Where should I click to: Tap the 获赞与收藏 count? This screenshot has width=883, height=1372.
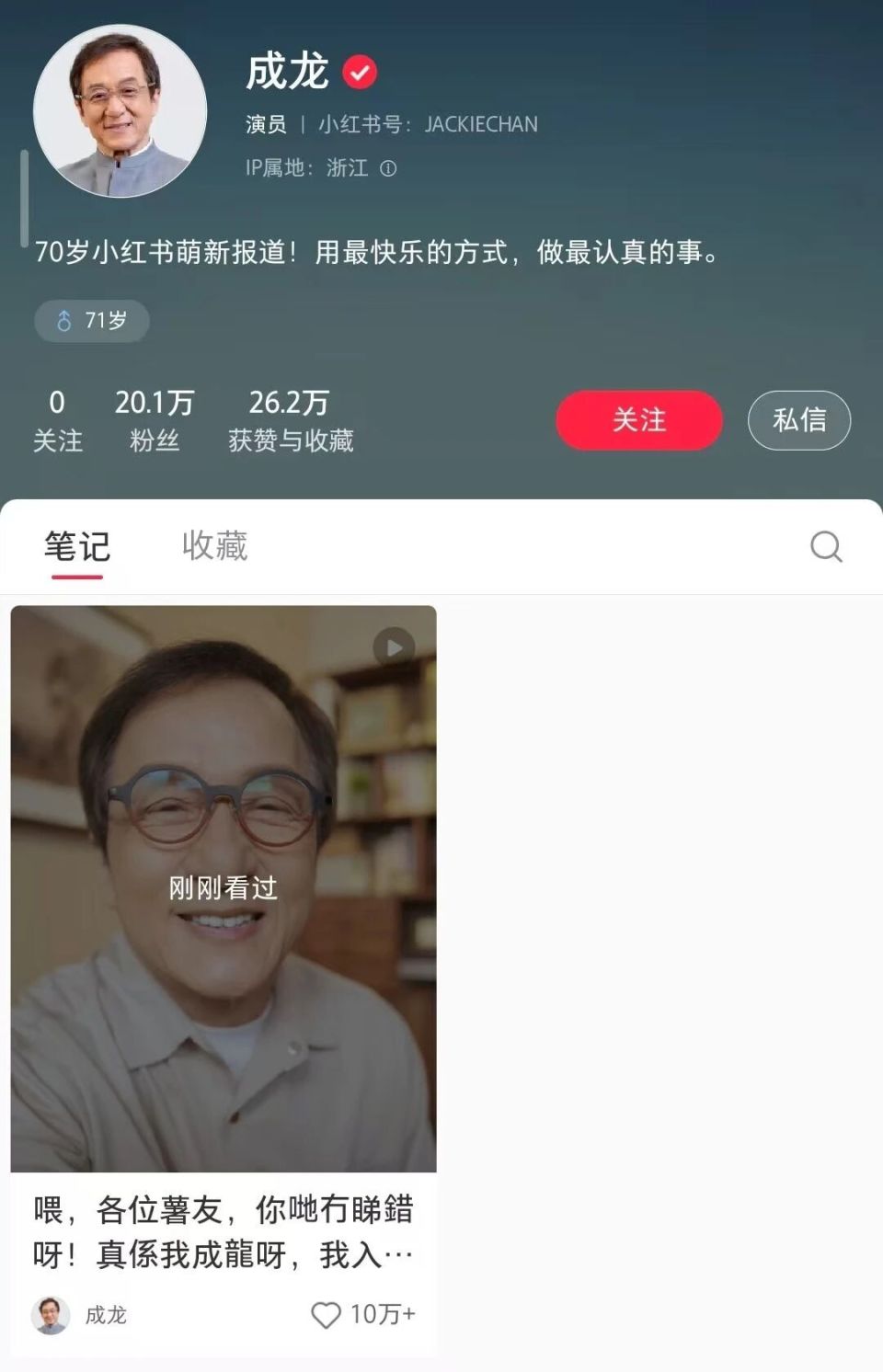[292, 419]
